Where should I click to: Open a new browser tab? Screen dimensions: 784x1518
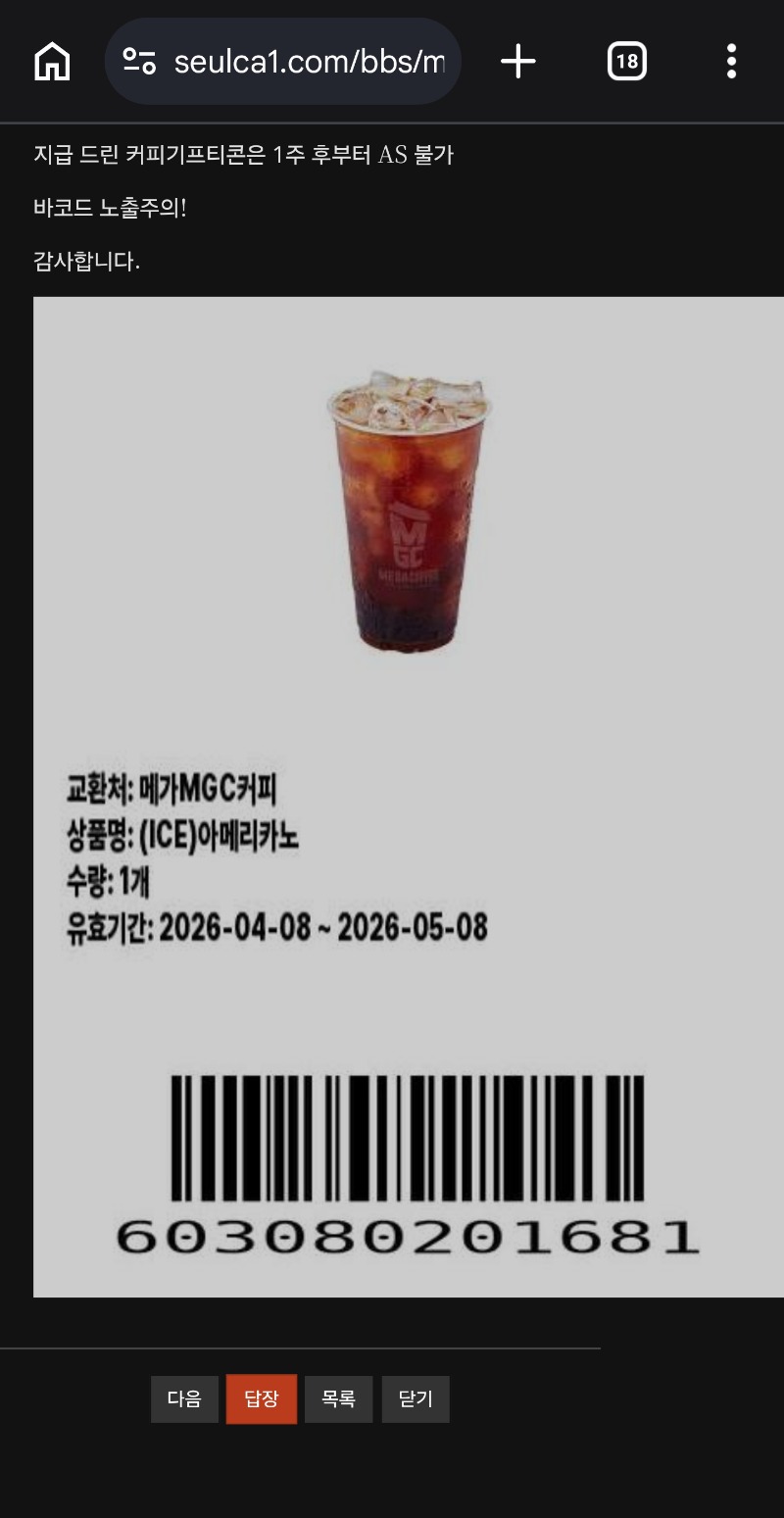[x=518, y=62]
